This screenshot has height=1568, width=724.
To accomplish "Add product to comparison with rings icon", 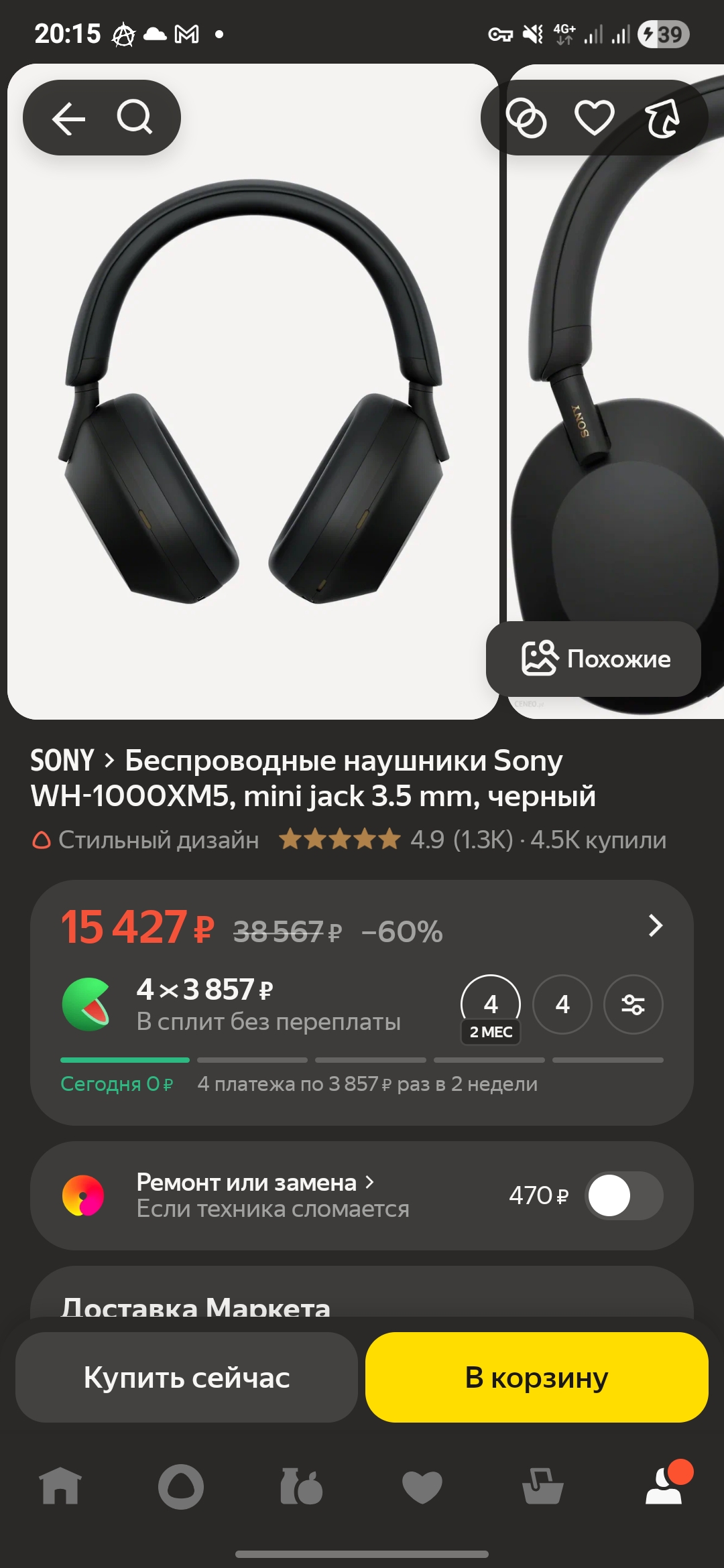I will 526,117.
